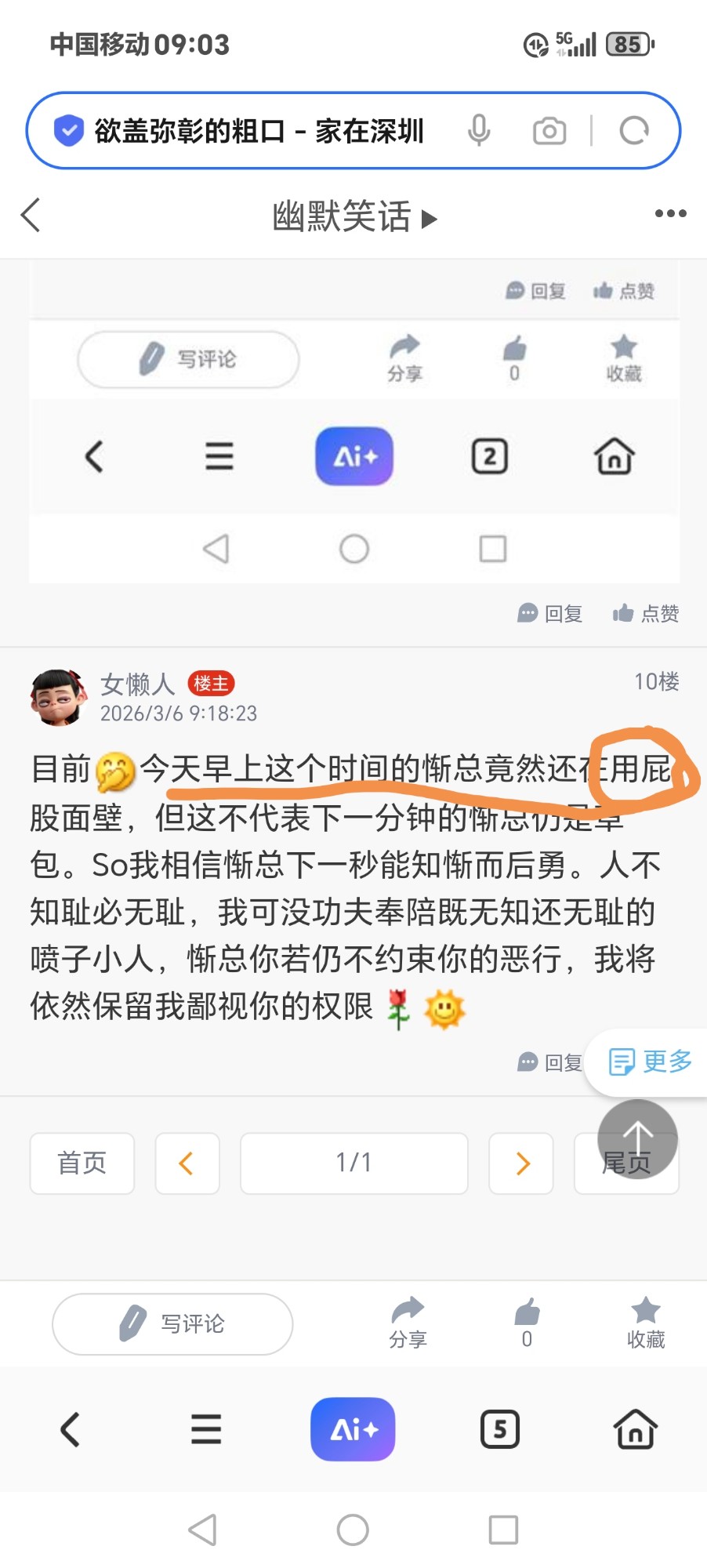The image size is (707, 1568).
Task: Open camera search in the address bar
Action: [x=549, y=131]
